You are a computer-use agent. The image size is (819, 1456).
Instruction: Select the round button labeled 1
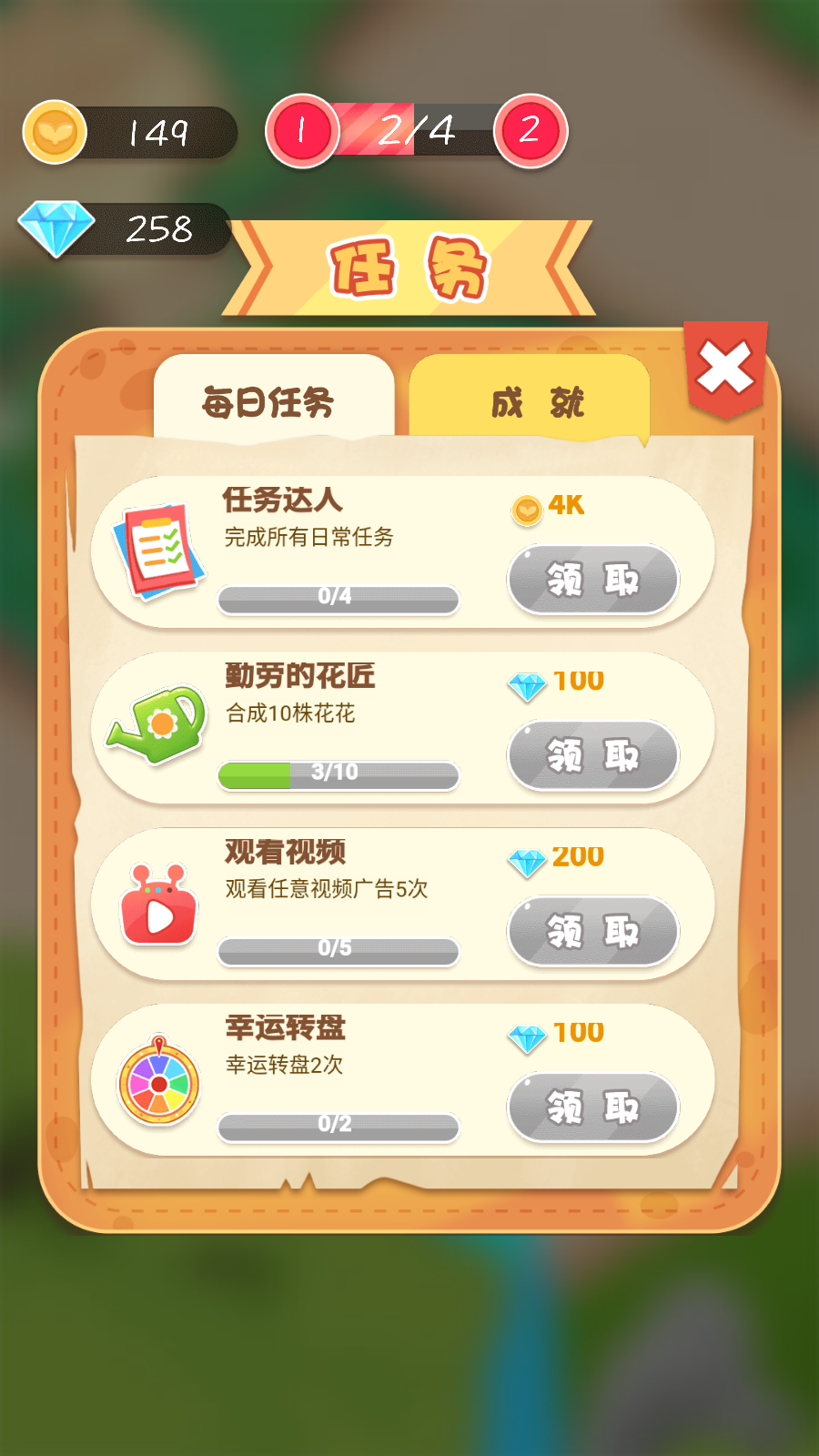(x=301, y=132)
